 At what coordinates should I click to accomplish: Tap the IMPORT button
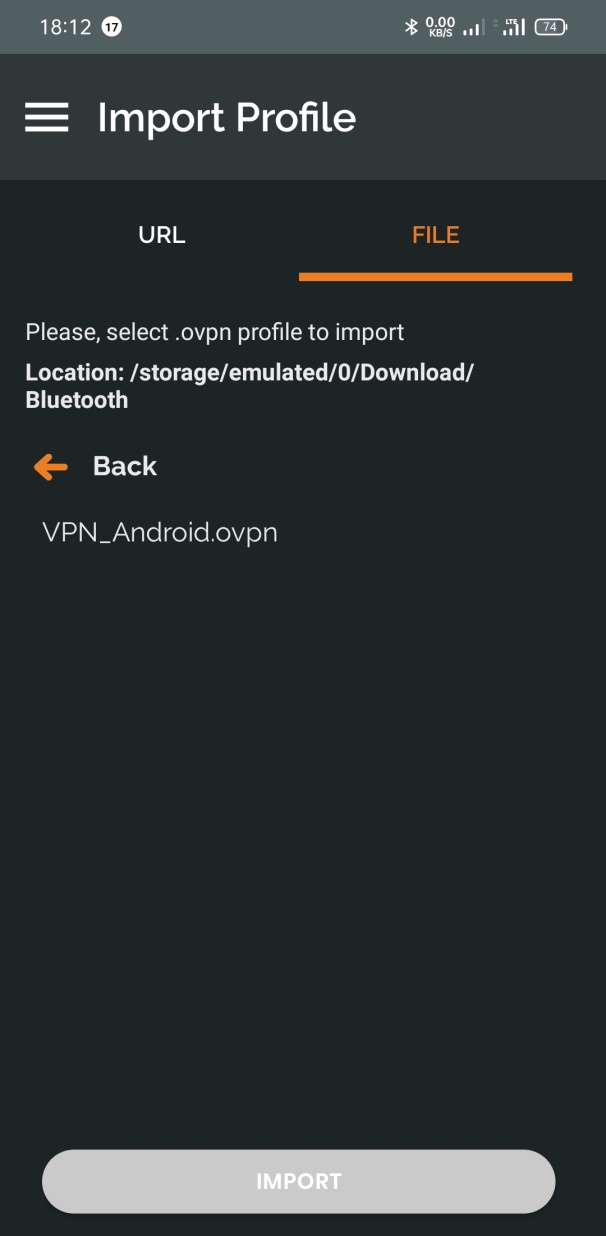(x=298, y=1181)
